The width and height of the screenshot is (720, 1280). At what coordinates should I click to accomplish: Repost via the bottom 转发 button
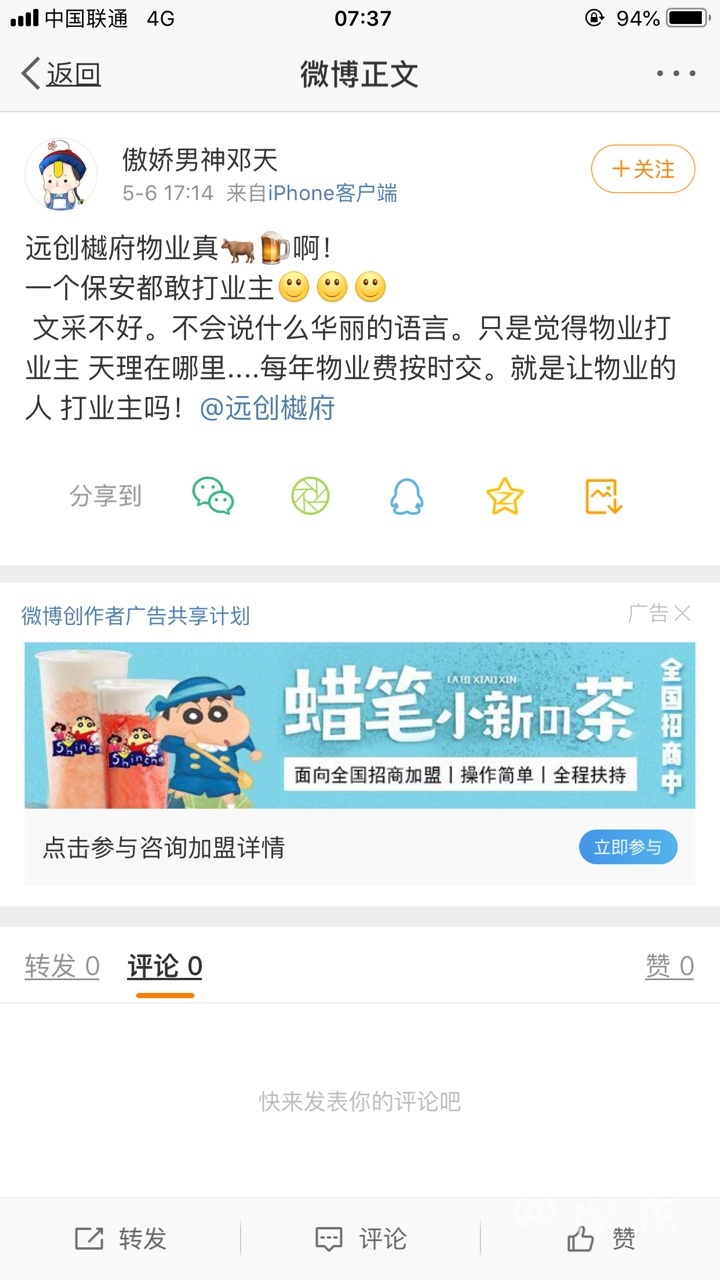[x=120, y=1239]
